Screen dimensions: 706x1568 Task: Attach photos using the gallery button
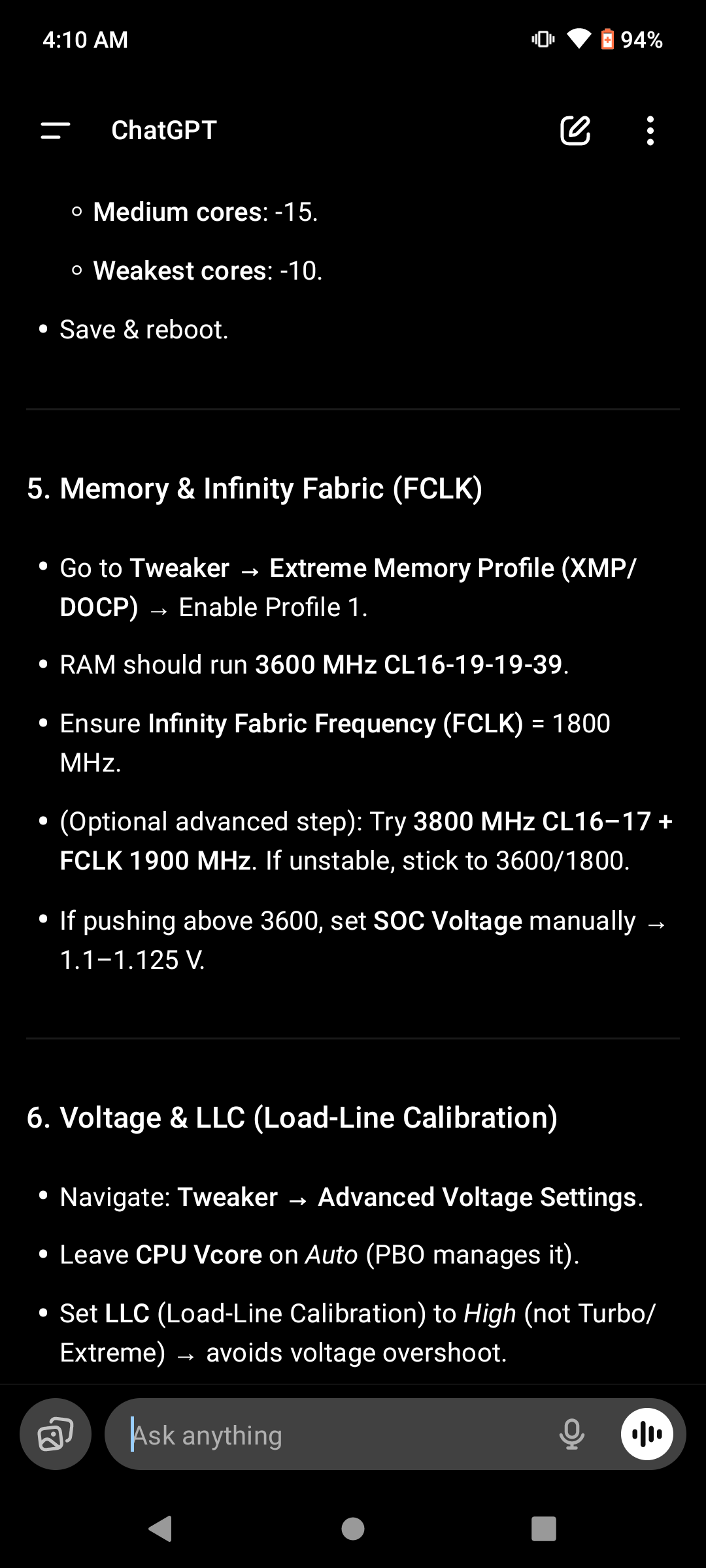(x=56, y=1434)
